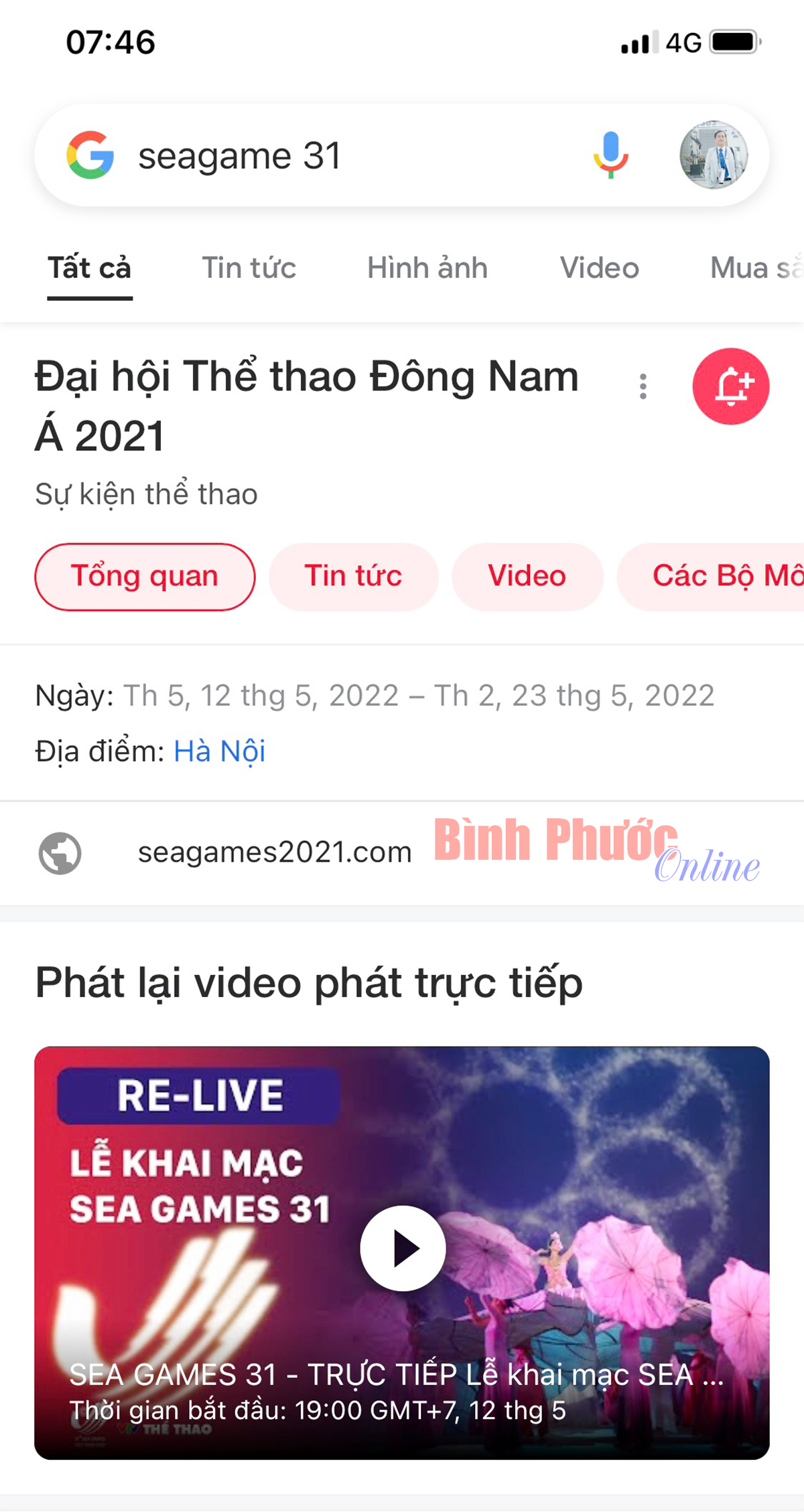Show the Tất cả search results tab
Image resolution: width=804 pixels, height=1512 pixels.
(x=90, y=269)
